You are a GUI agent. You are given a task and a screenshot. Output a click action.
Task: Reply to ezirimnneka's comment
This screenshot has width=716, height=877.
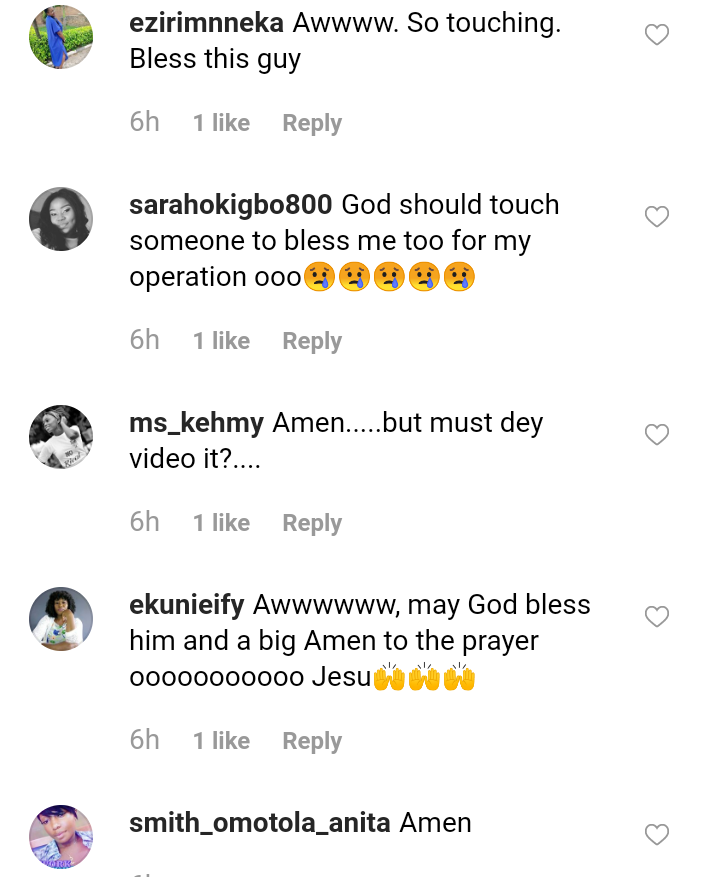(x=311, y=123)
